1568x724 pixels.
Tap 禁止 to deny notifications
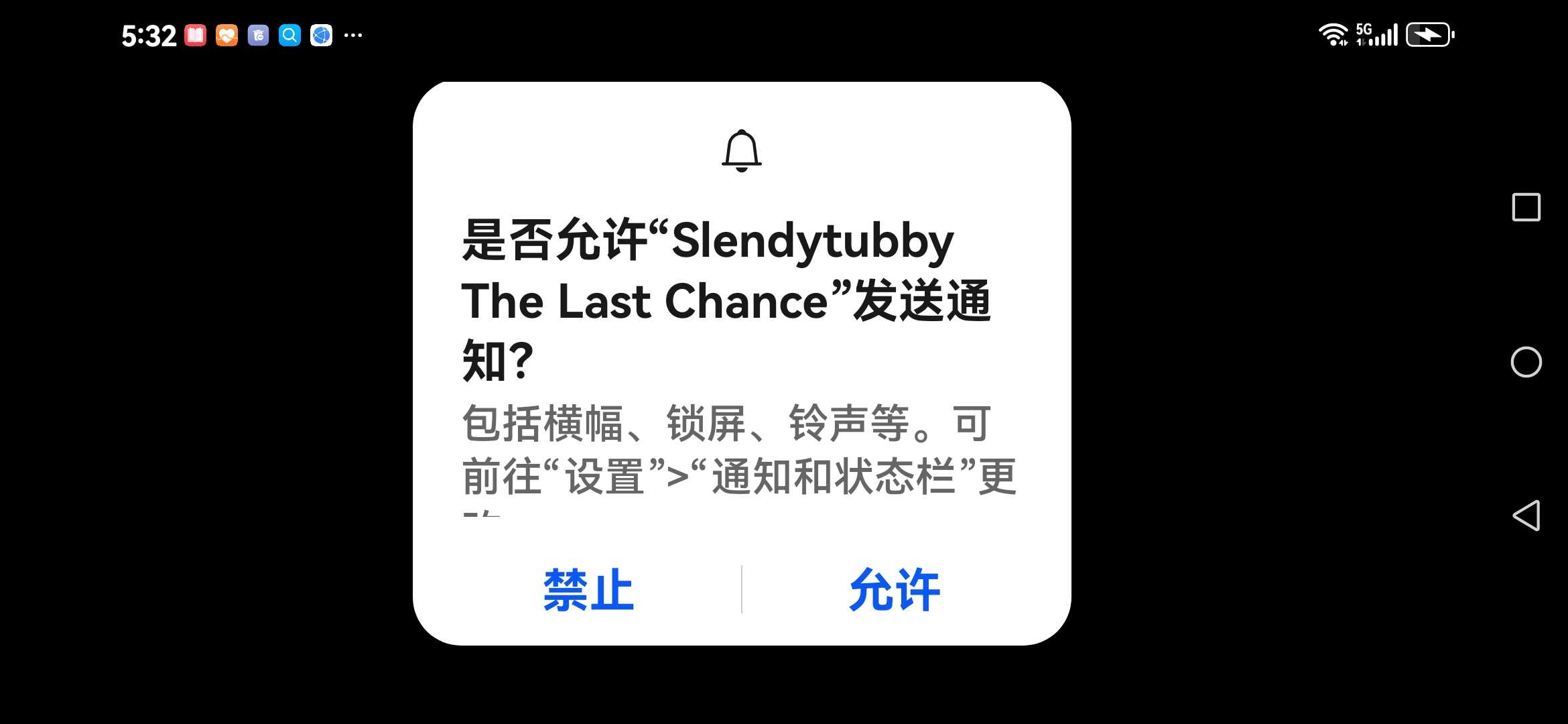588,590
